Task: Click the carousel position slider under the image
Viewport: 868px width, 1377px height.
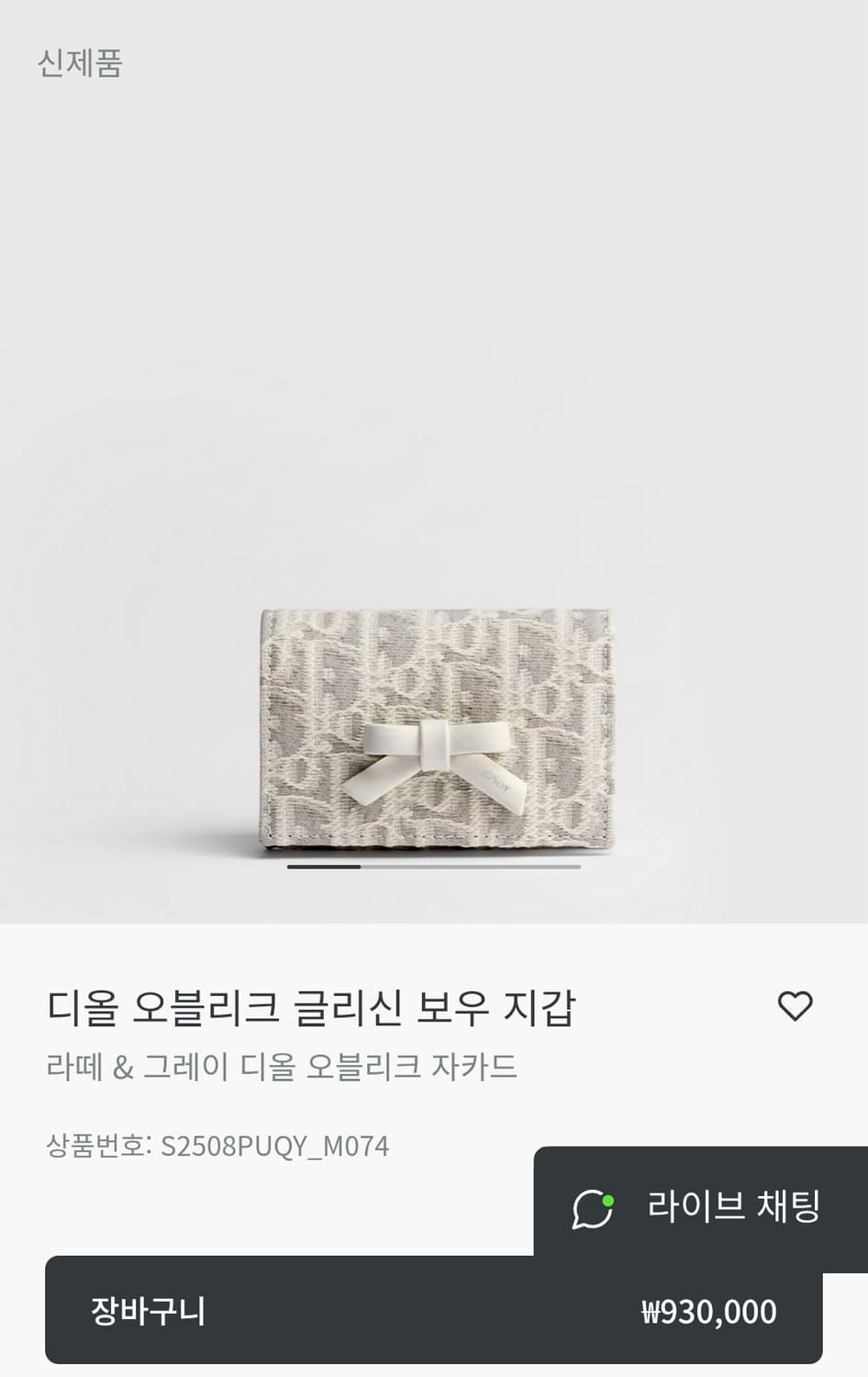Action: 436,866
